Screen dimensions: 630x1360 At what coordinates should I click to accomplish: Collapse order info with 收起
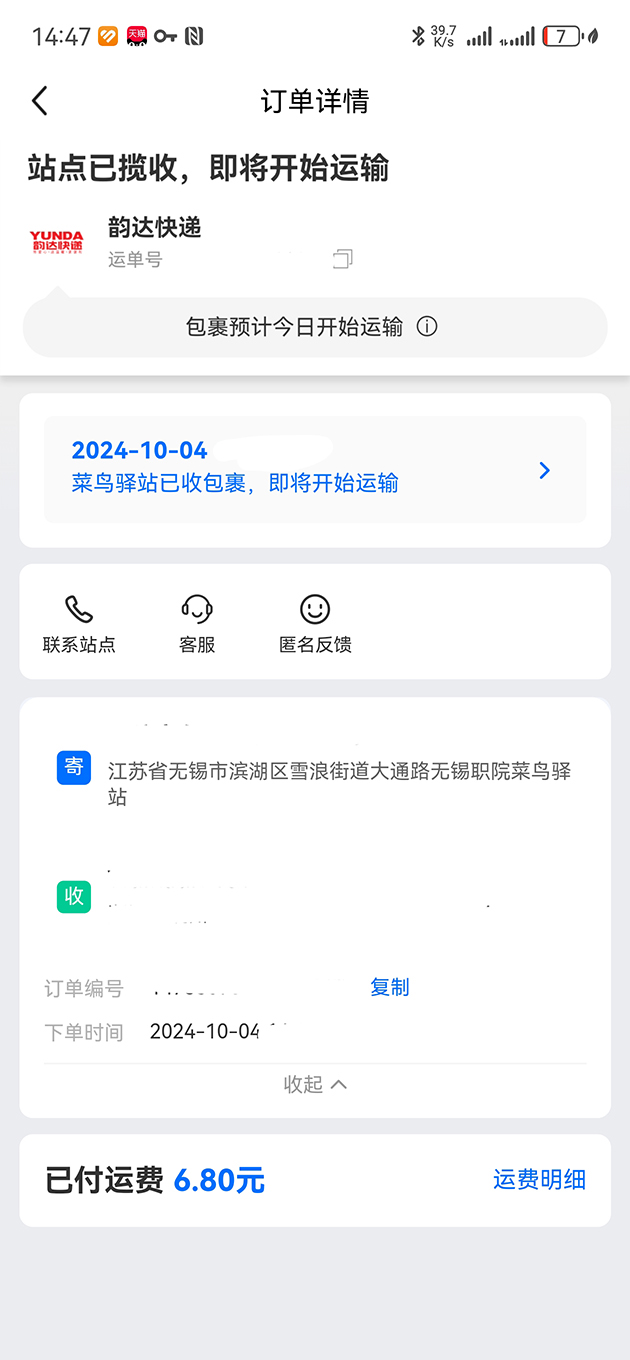315,1084
